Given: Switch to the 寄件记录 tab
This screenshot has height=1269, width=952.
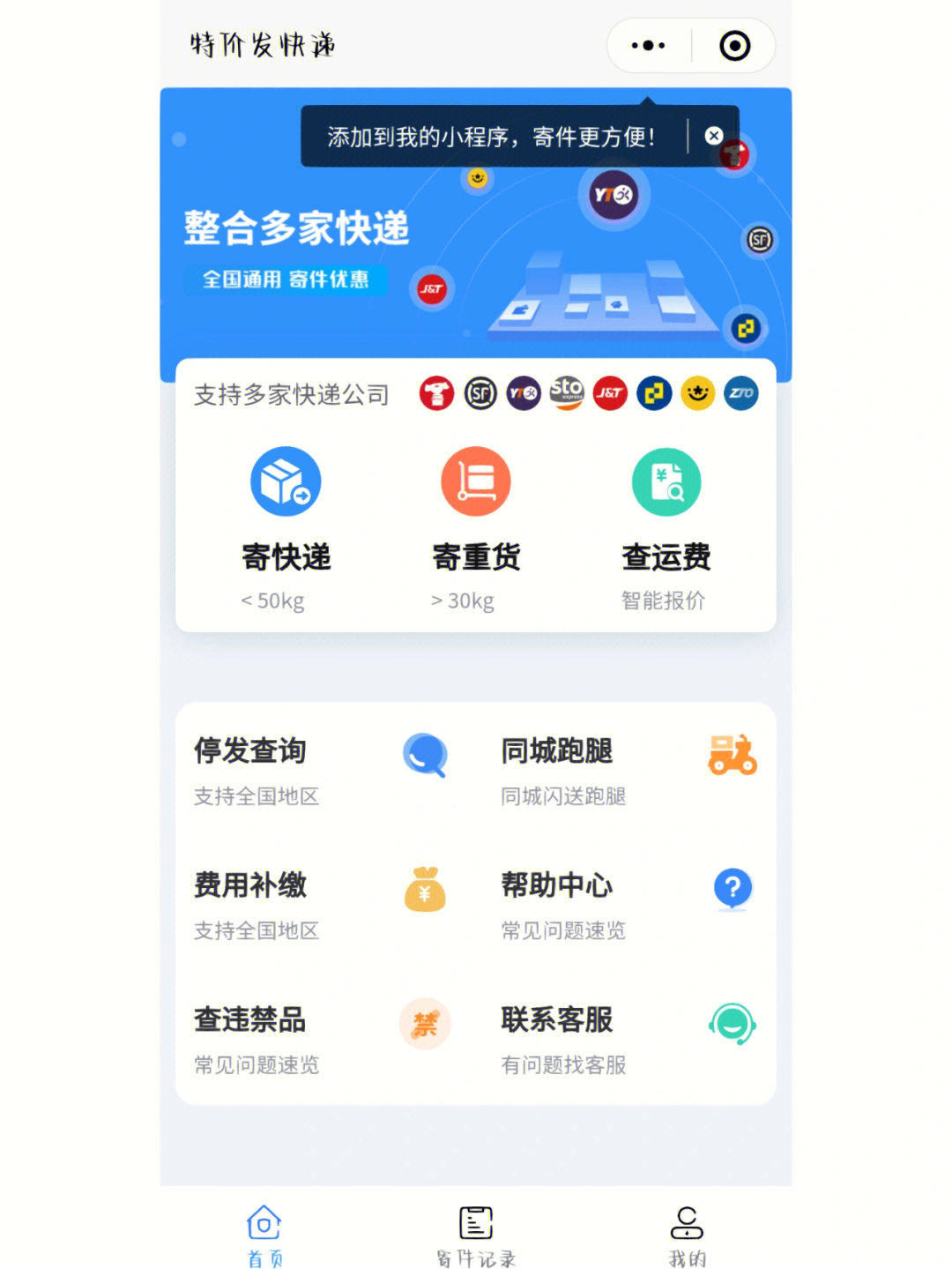Looking at the screenshot, I should [476, 1235].
